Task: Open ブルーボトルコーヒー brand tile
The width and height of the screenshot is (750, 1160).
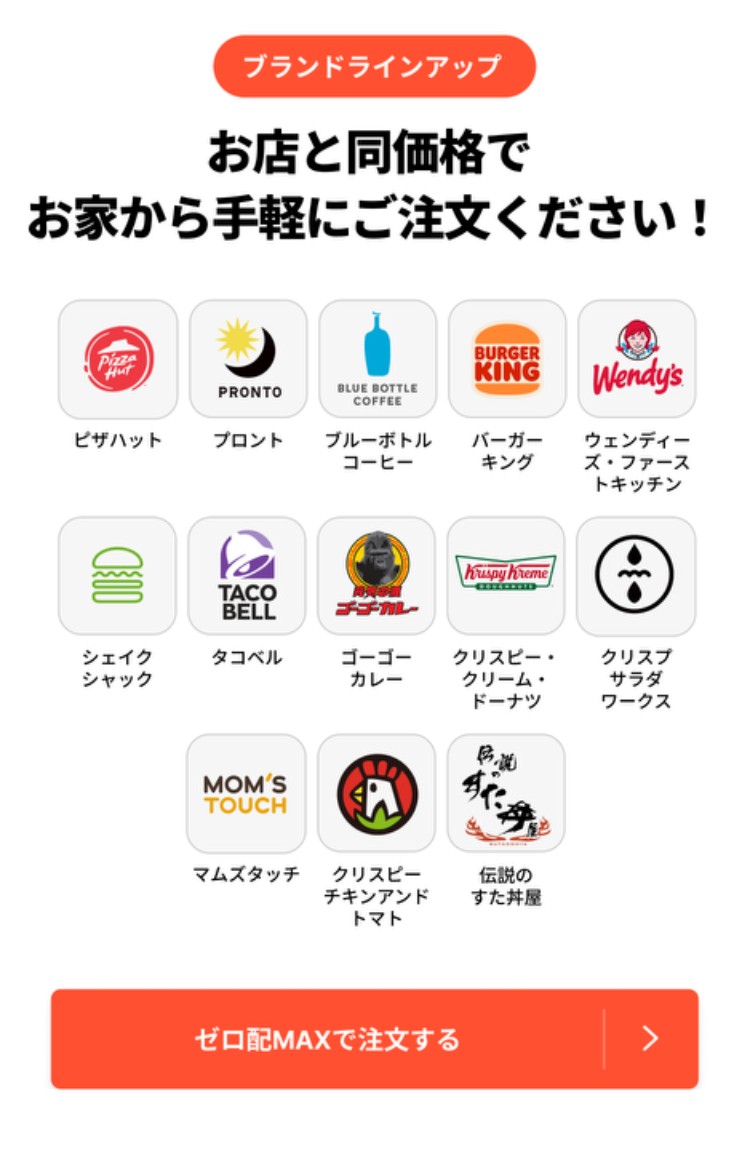Action: [377, 359]
